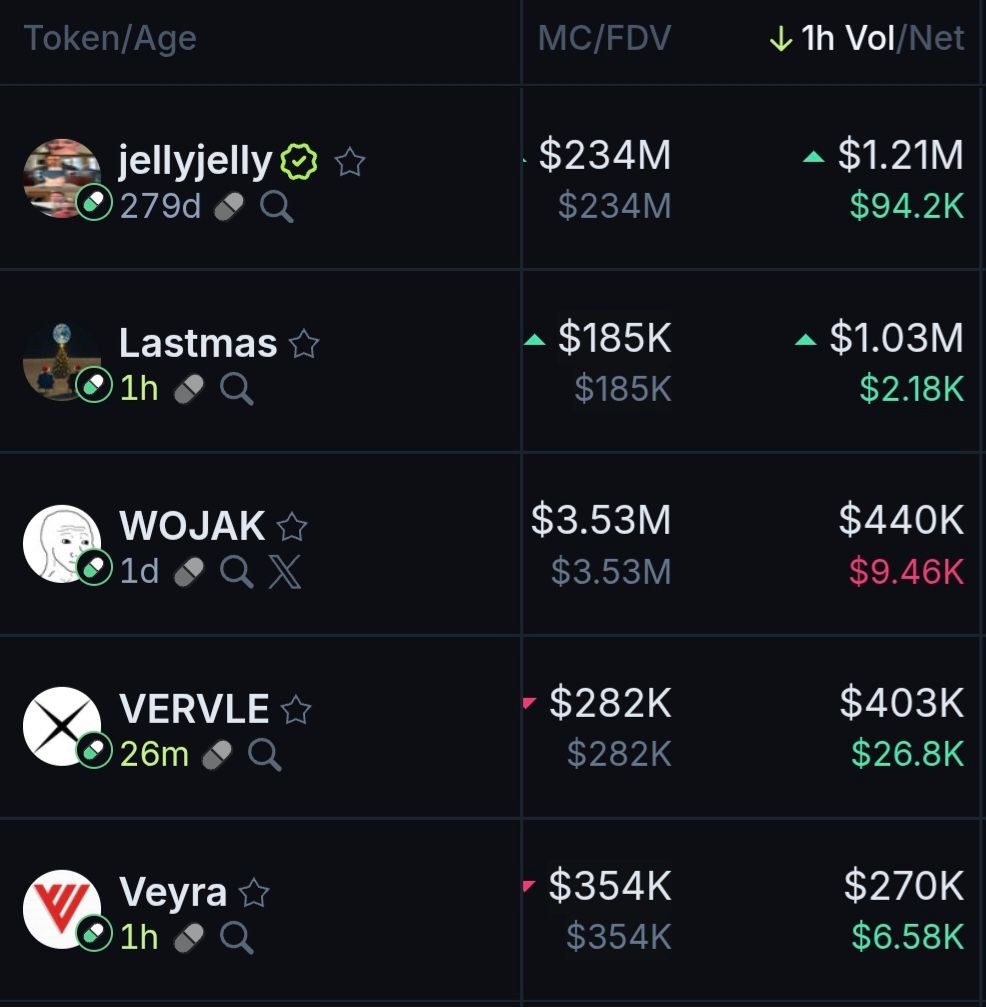
Task: Tap the search icon under Veyra
Action: [x=237, y=938]
